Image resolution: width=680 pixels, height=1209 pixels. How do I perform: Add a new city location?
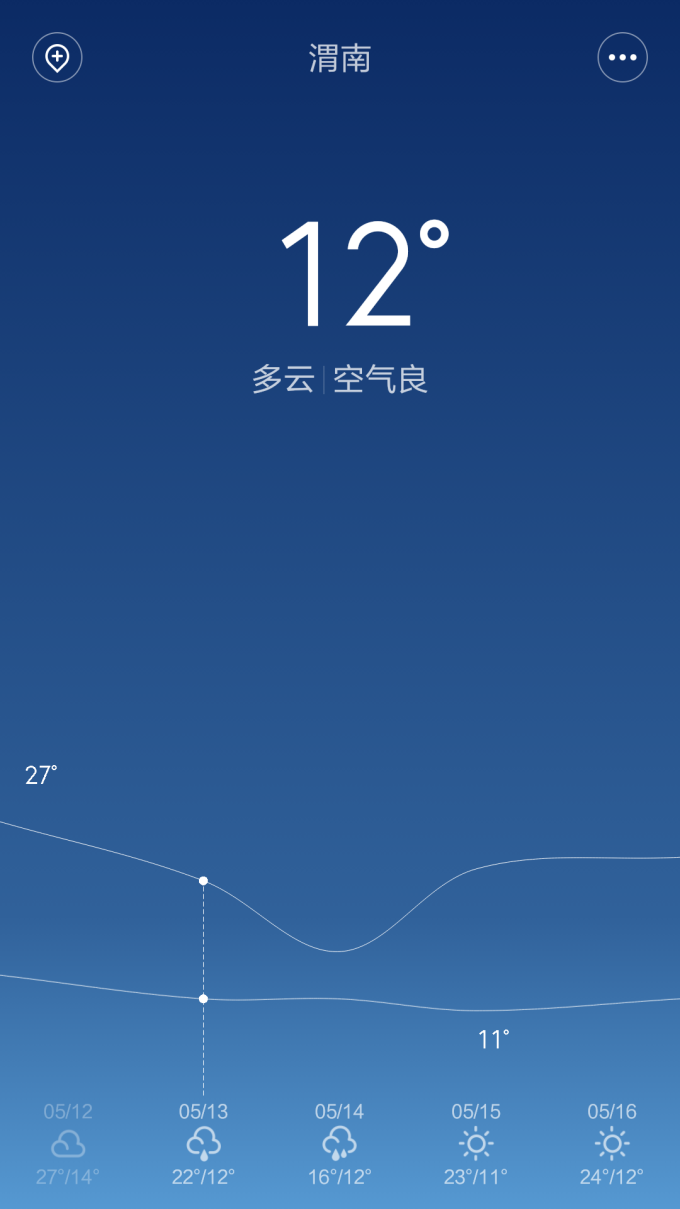[57, 58]
